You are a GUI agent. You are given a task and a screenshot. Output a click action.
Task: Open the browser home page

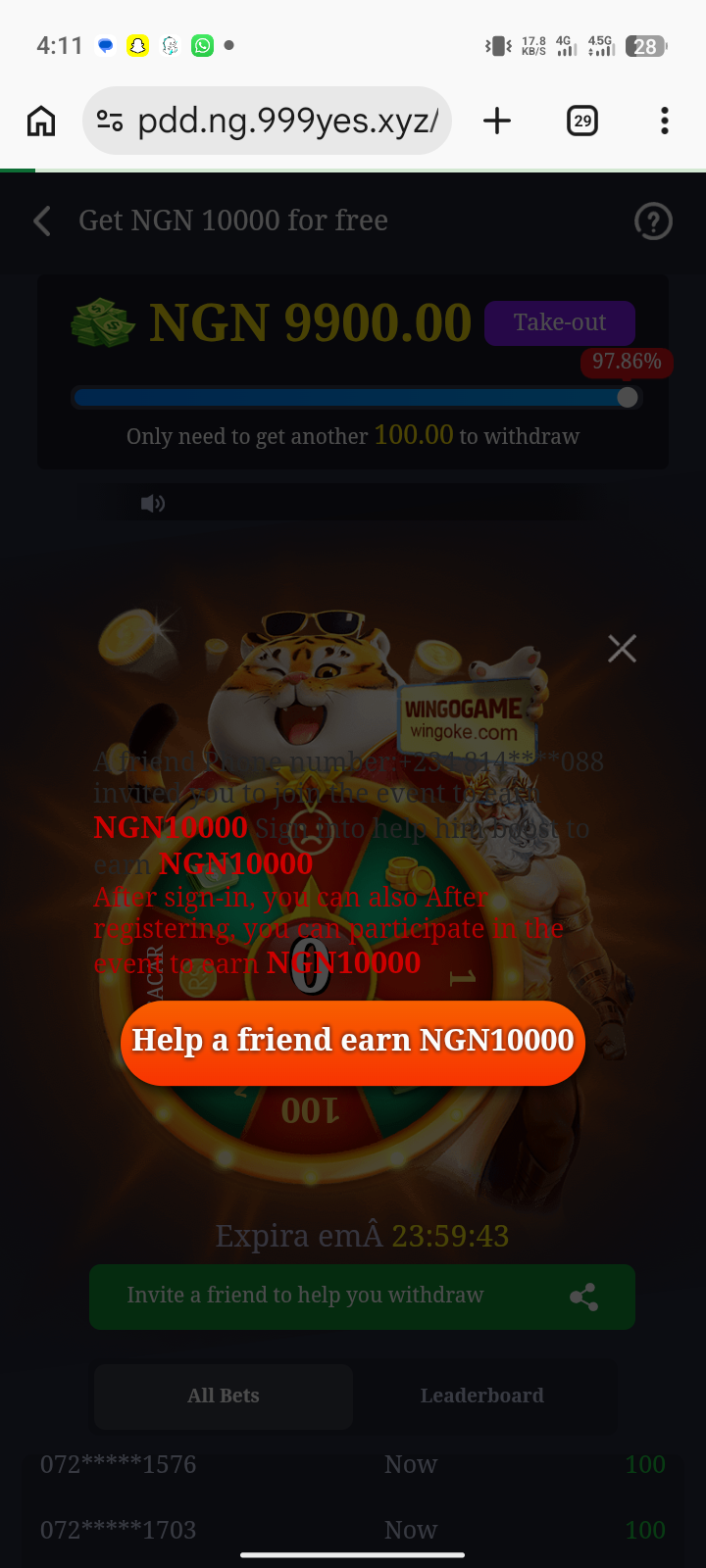click(41, 121)
